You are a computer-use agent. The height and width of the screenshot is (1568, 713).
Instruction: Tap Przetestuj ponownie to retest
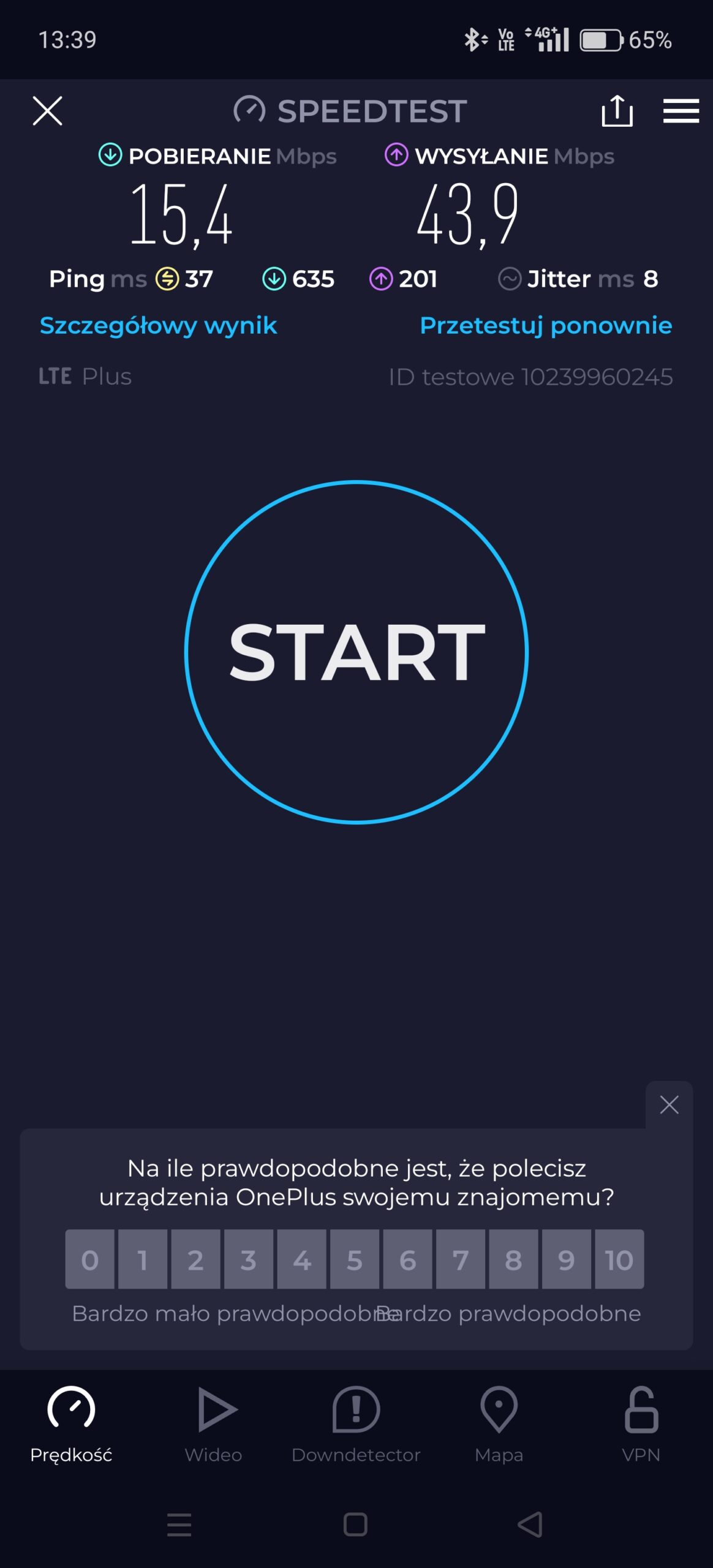pos(546,325)
